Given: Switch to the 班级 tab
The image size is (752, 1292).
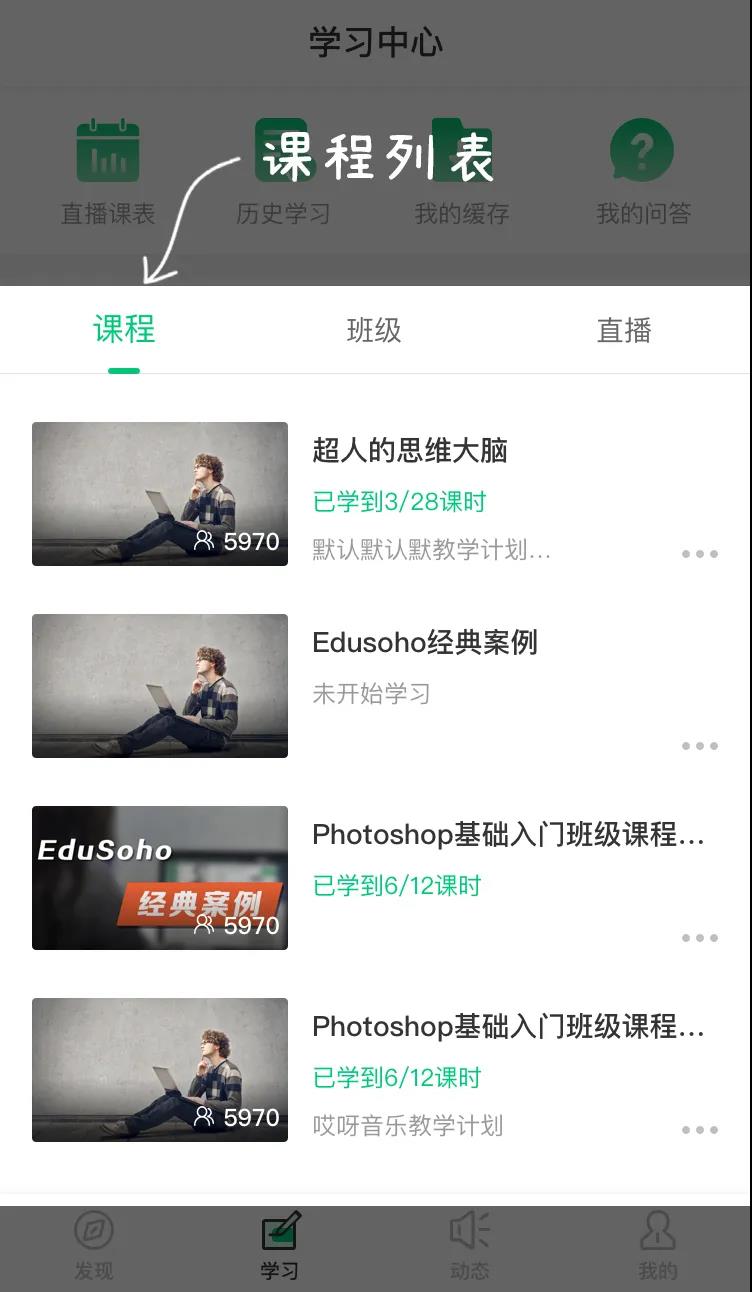Looking at the screenshot, I should point(375,330).
